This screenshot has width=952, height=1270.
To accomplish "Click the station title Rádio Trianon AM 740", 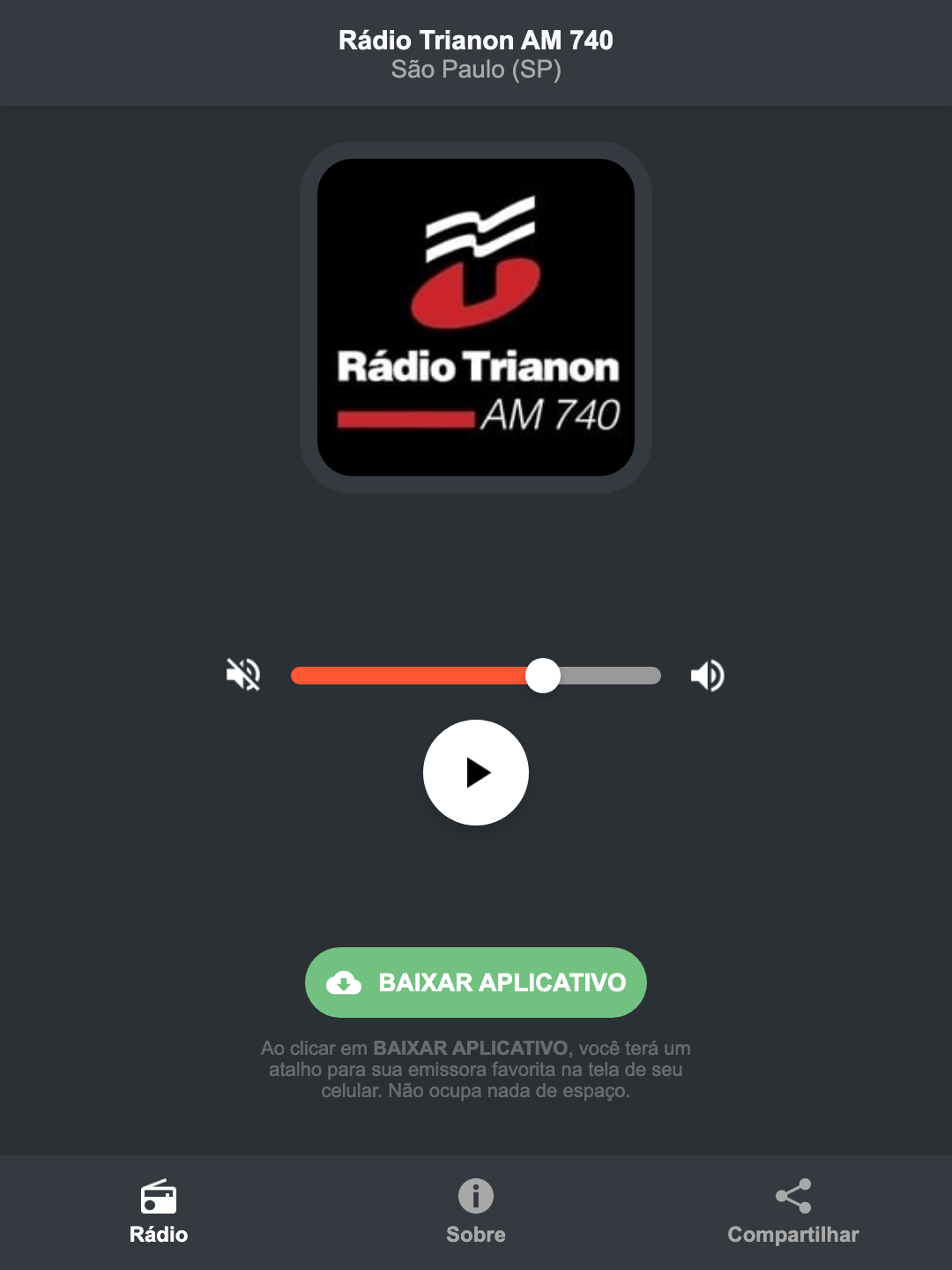I will pos(475,40).
